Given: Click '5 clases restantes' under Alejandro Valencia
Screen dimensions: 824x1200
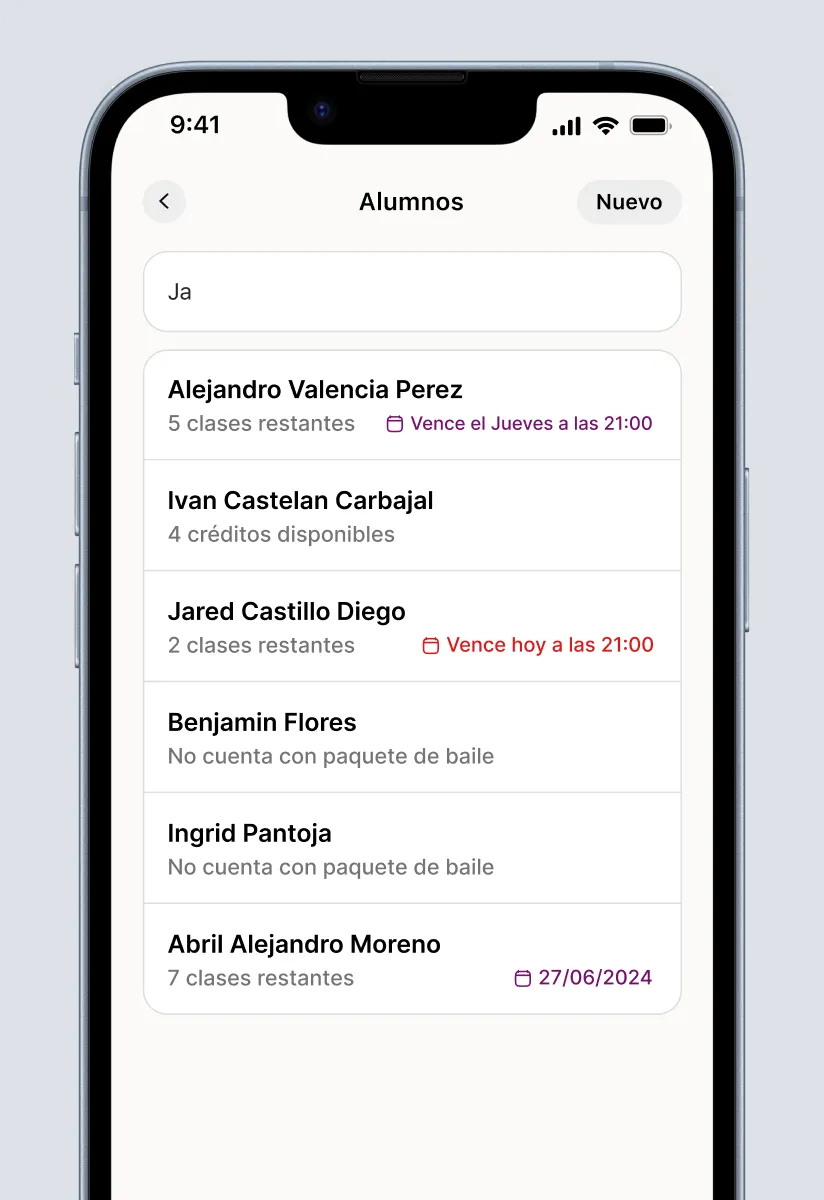Looking at the screenshot, I should [x=262, y=423].
